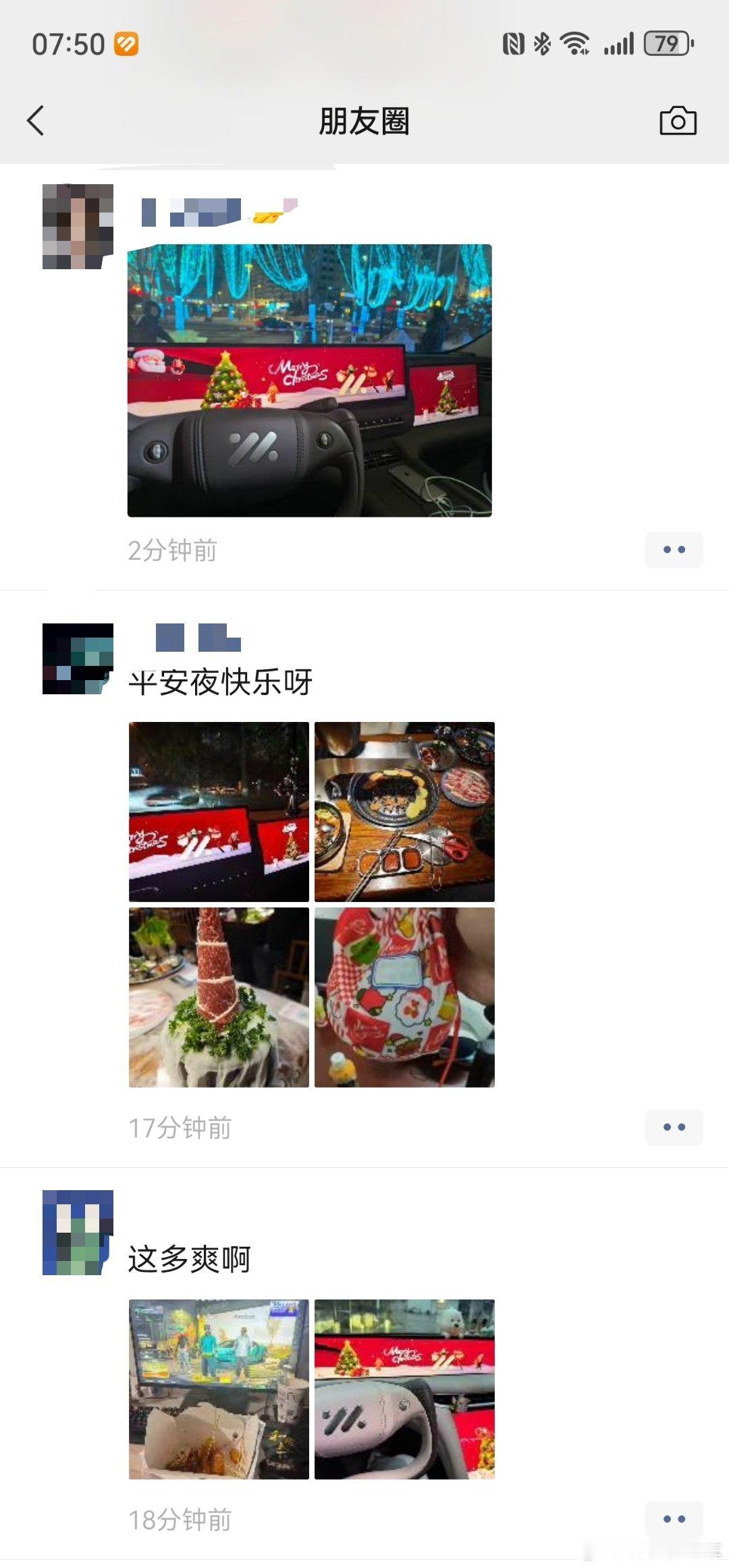Image resolution: width=729 pixels, height=1568 pixels.
Task: Open the like/comment menu on the 平安夜快乐呀 post
Action: coord(674,1125)
